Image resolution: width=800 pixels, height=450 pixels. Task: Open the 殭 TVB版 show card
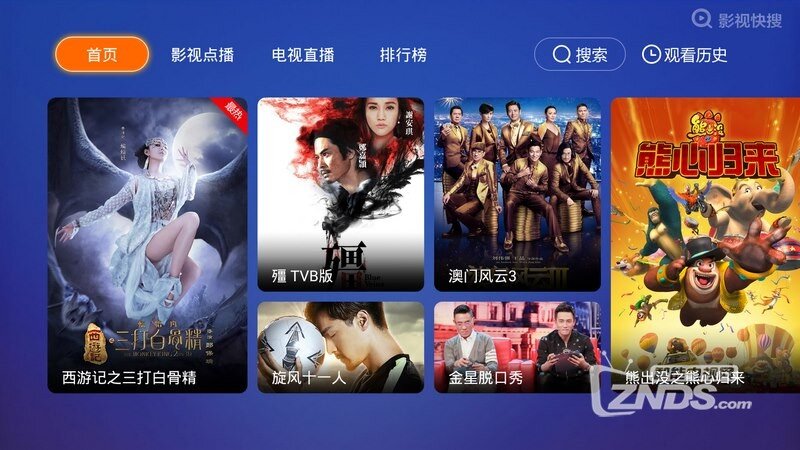tap(341, 194)
